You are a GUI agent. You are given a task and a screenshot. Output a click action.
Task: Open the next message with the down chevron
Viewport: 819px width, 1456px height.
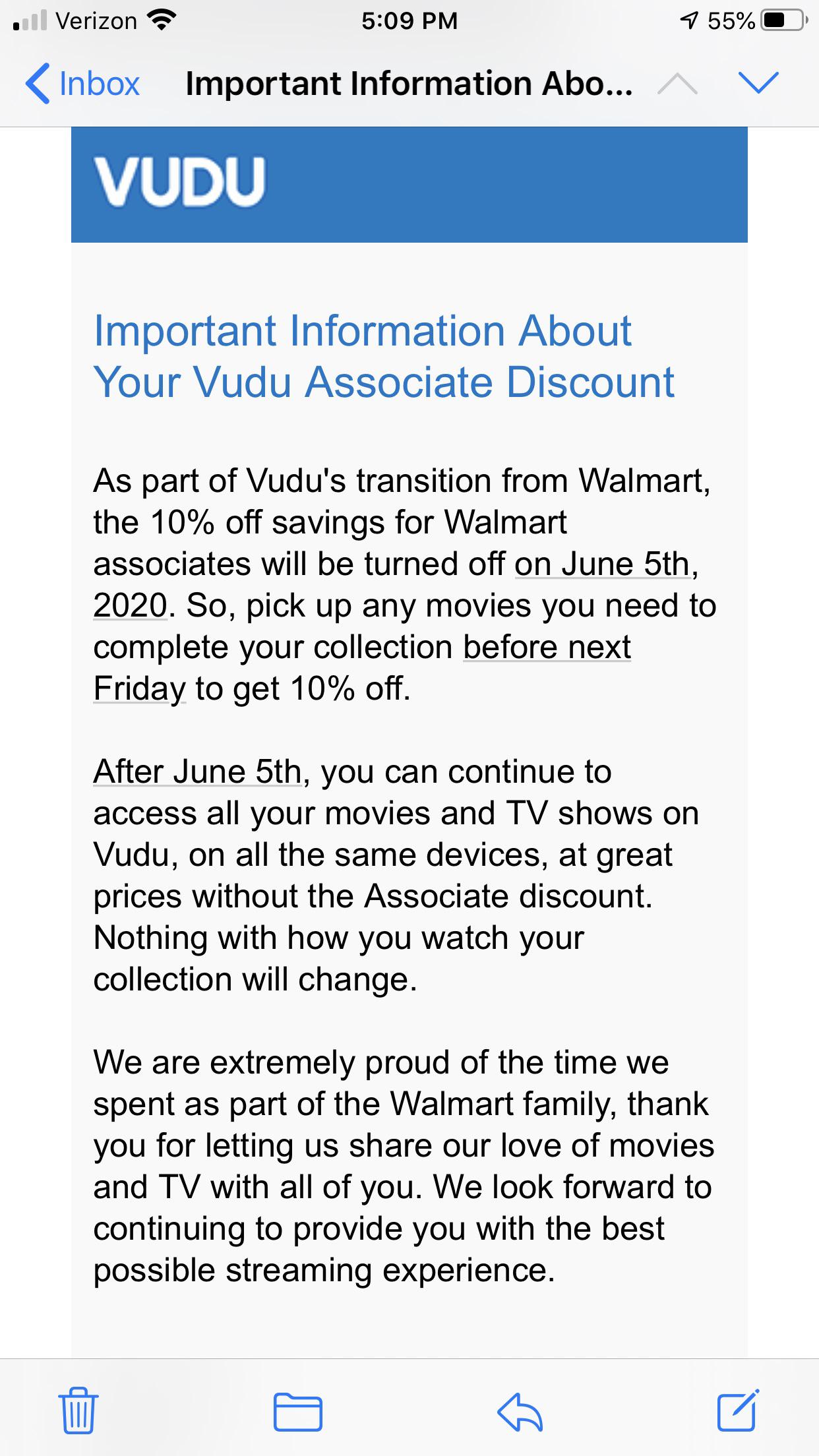(760, 84)
